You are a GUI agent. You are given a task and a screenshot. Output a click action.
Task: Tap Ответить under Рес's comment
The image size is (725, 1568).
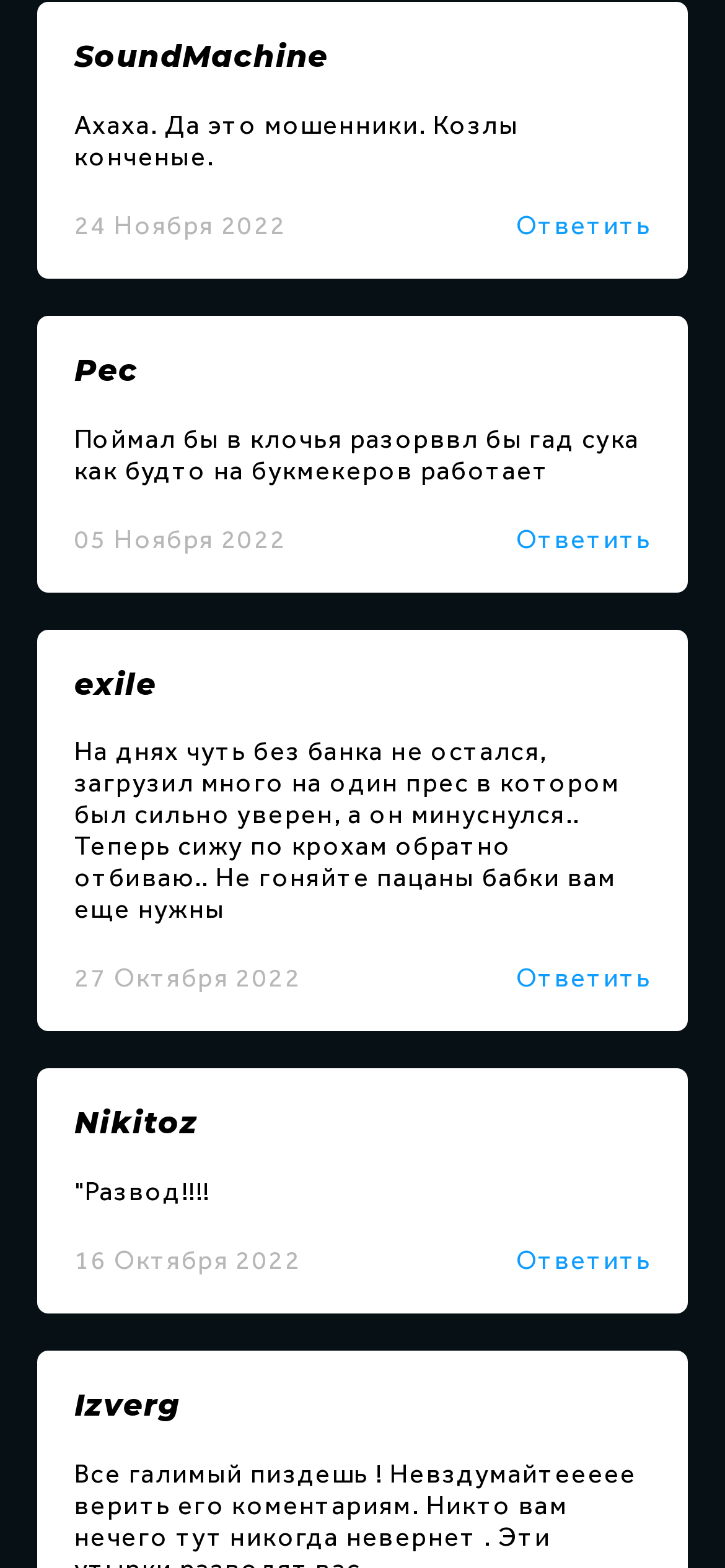[x=582, y=541]
